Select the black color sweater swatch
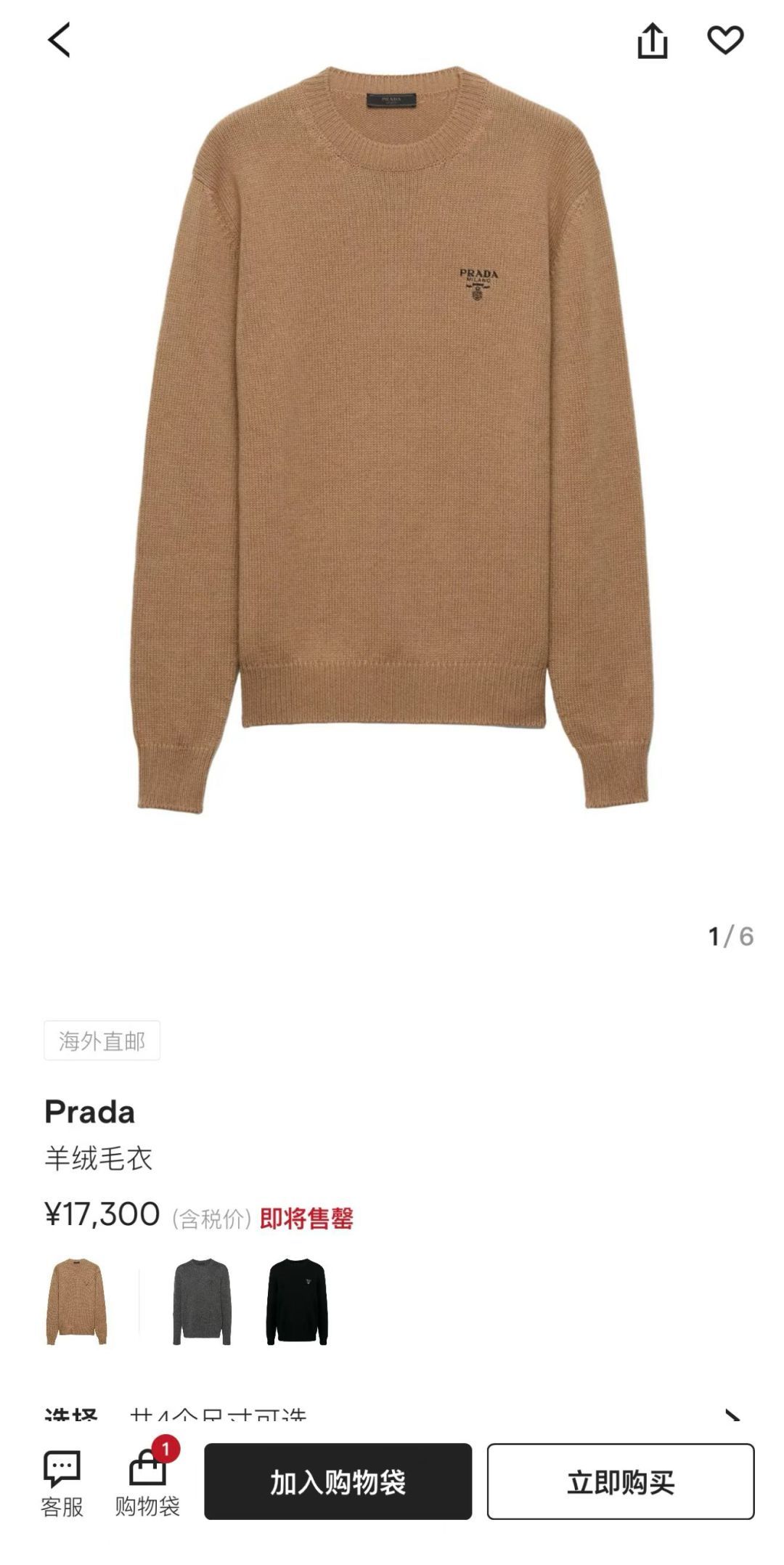The width and height of the screenshot is (784, 1565). [x=297, y=1301]
